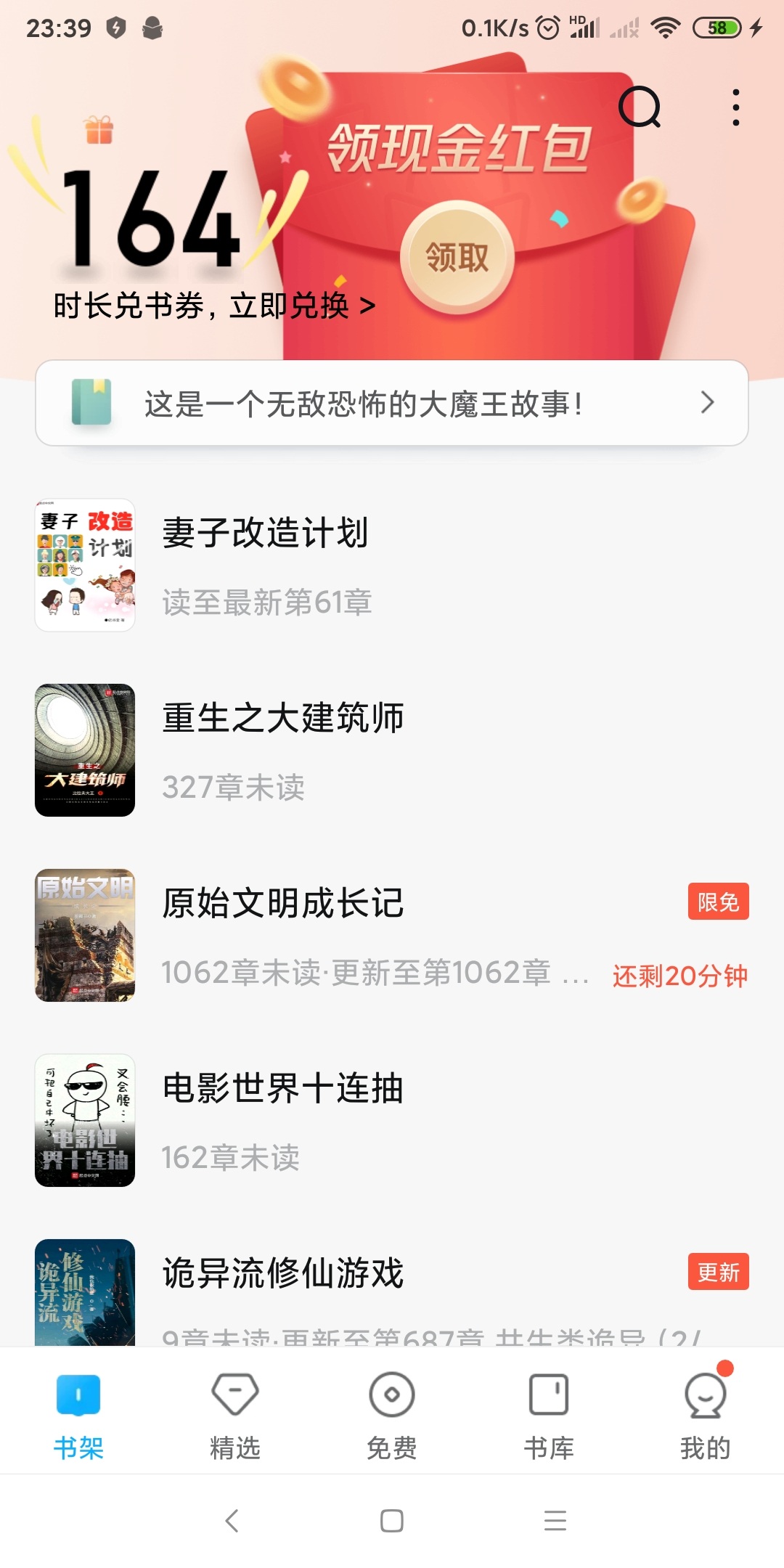The image size is (784, 1568).
Task: Select the 书架 bookshelf tab
Action: point(78,1416)
